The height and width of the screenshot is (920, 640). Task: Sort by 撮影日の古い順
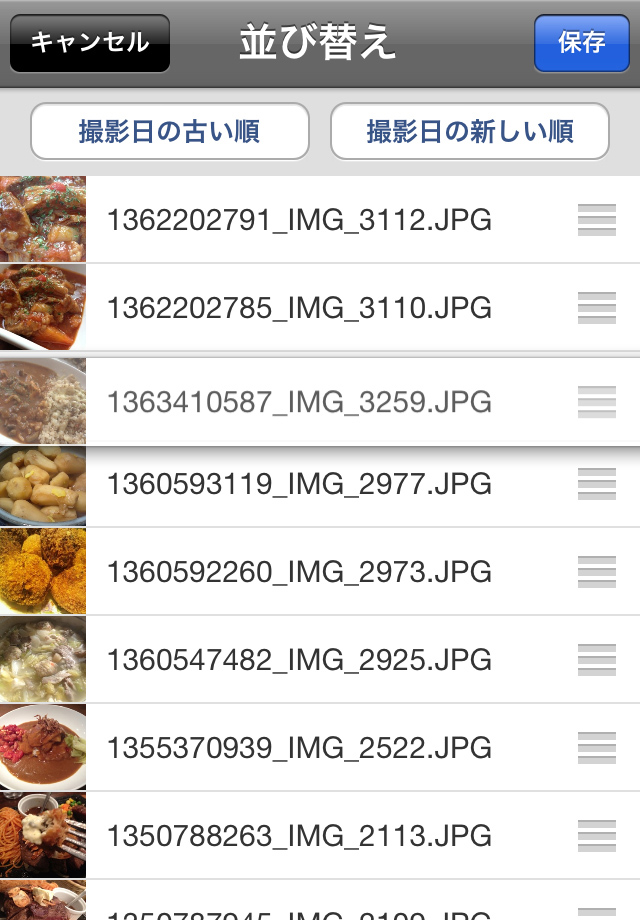170,131
